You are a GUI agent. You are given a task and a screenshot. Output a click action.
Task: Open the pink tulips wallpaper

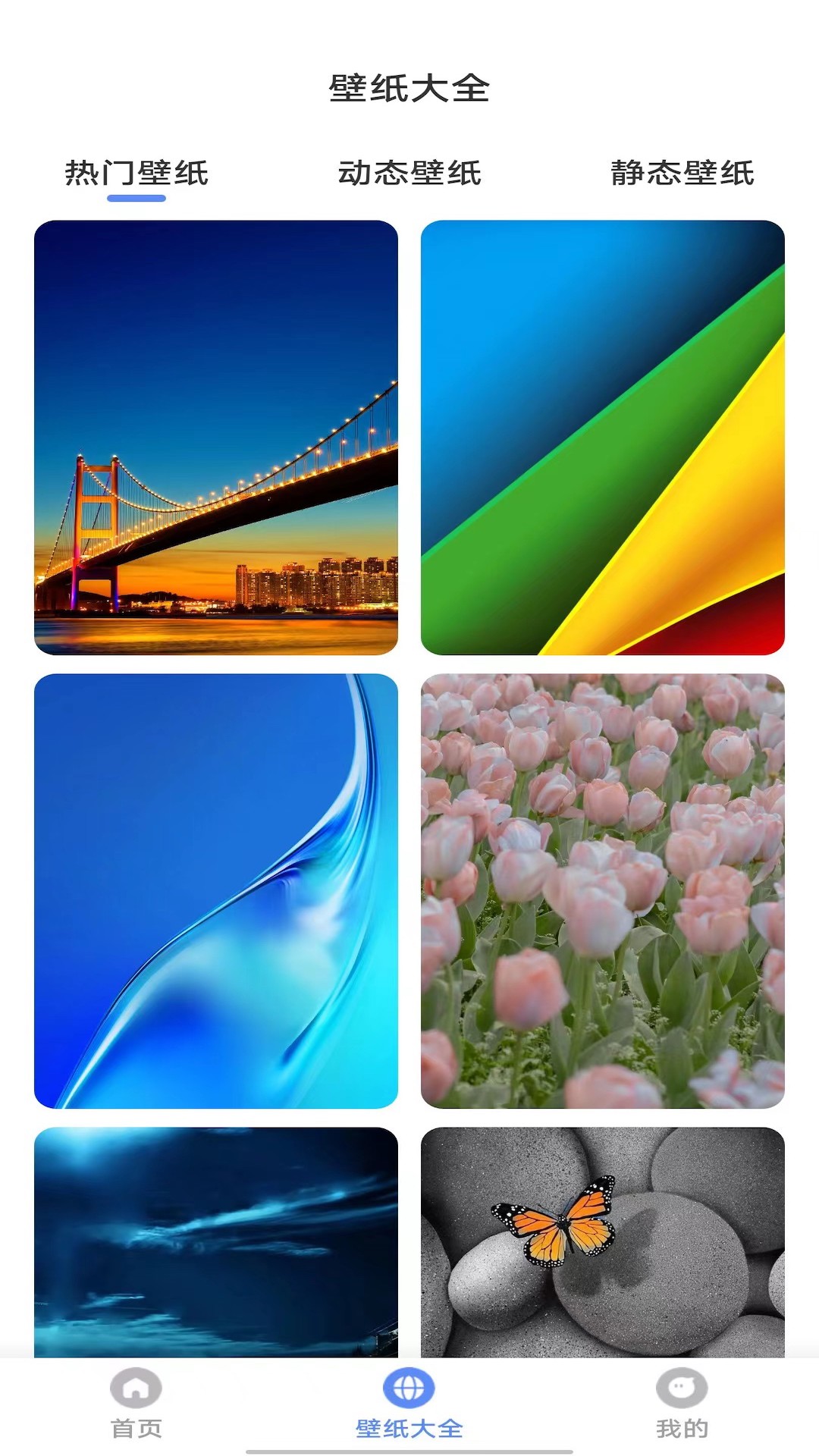click(603, 891)
